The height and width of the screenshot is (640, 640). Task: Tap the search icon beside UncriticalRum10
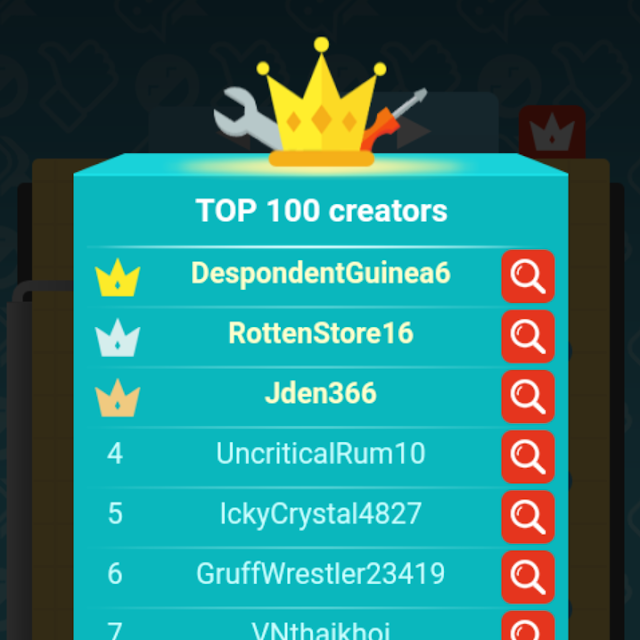coord(527,456)
